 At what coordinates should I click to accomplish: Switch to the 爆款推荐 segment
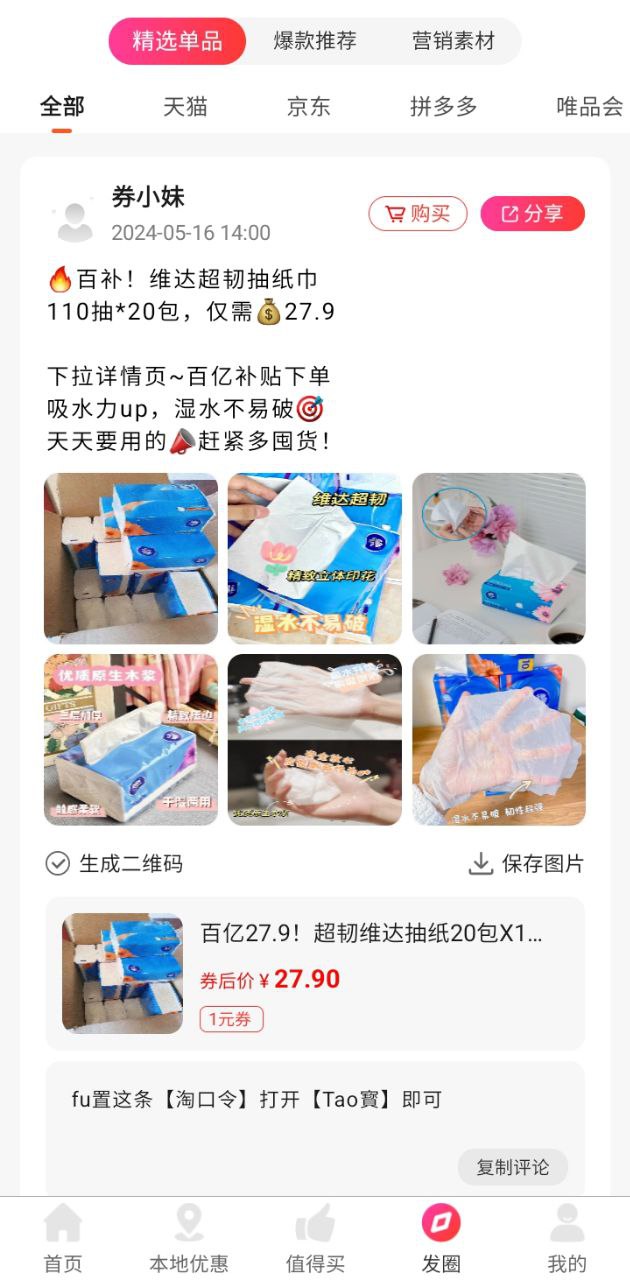(x=315, y=41)
